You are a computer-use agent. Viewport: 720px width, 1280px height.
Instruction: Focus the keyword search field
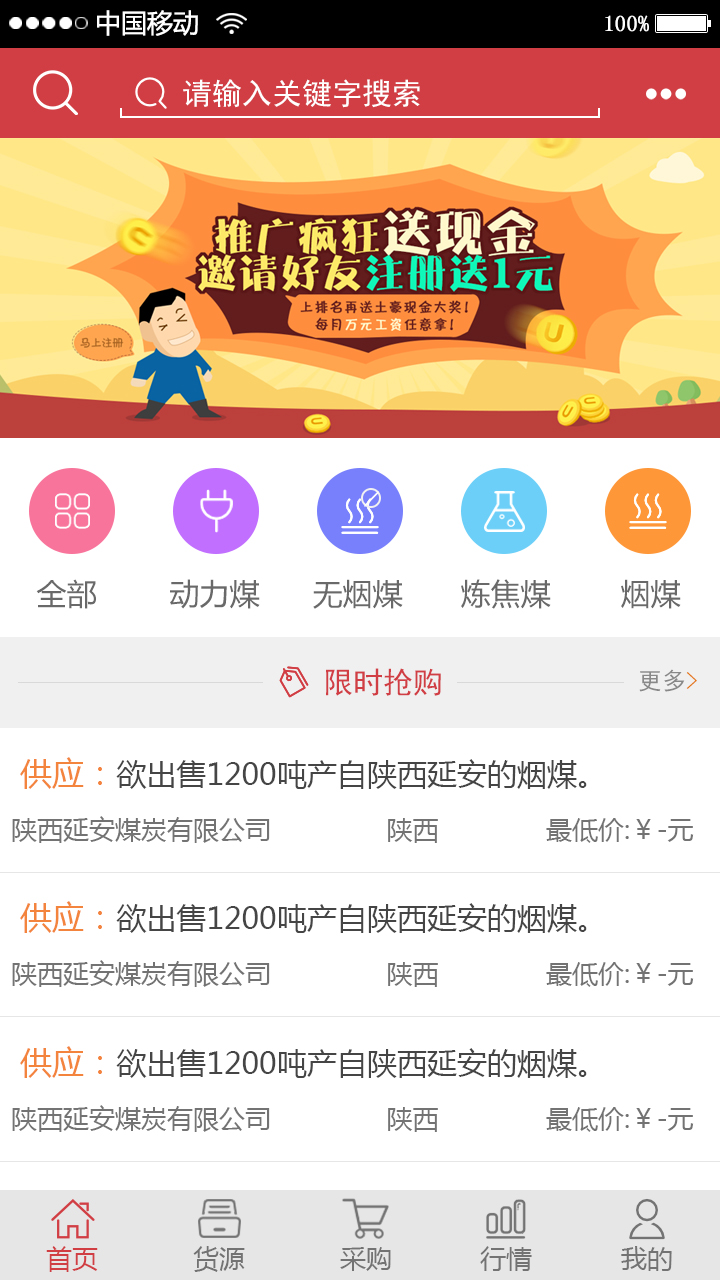[x=360, y=94]
